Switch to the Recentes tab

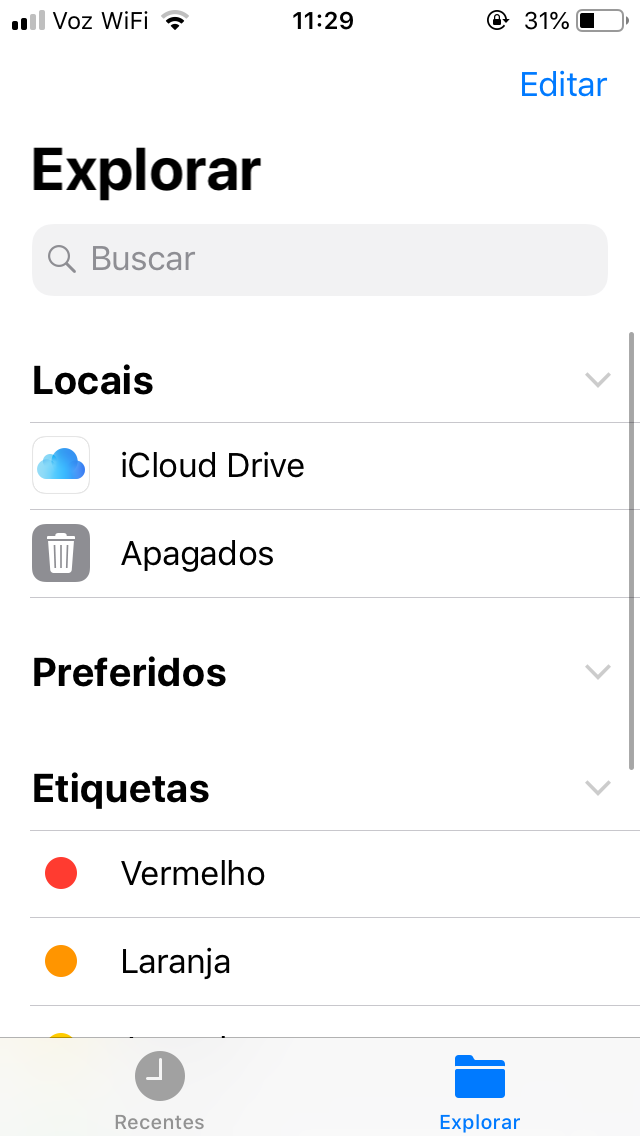click(x=160, y=1090)
